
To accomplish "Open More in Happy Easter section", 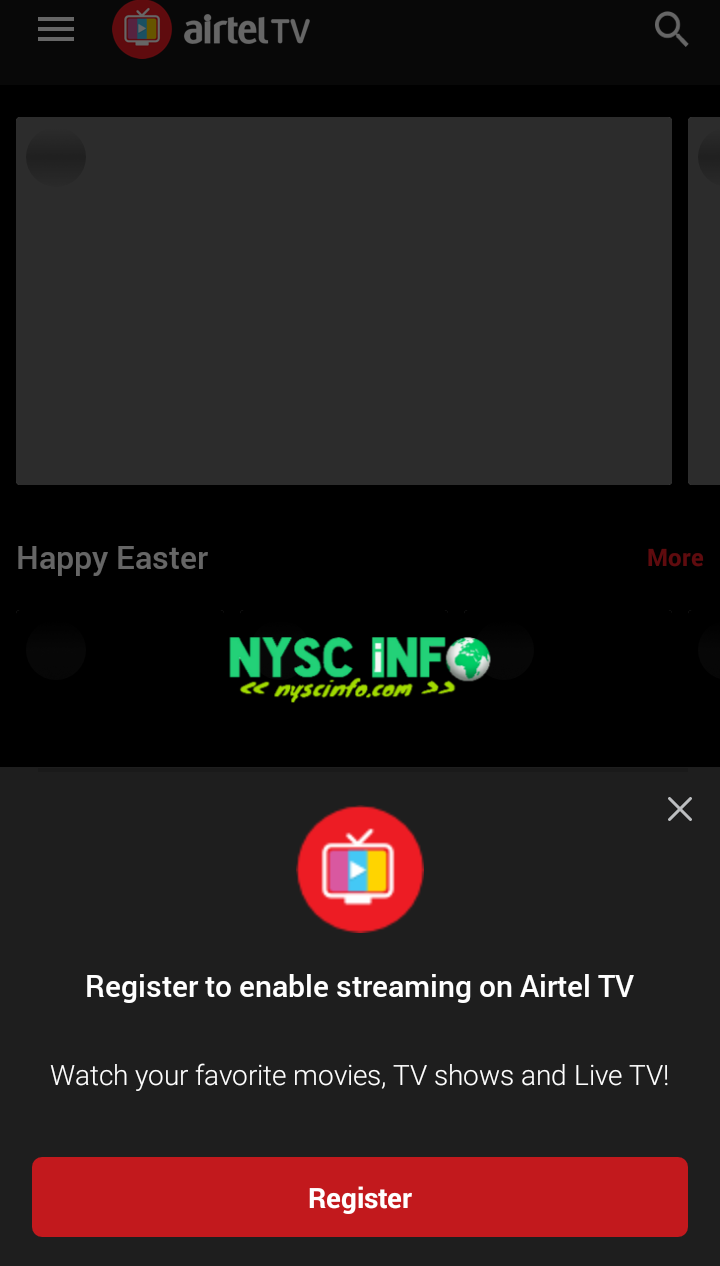I will pyautogui.click(x=675, y=558).
